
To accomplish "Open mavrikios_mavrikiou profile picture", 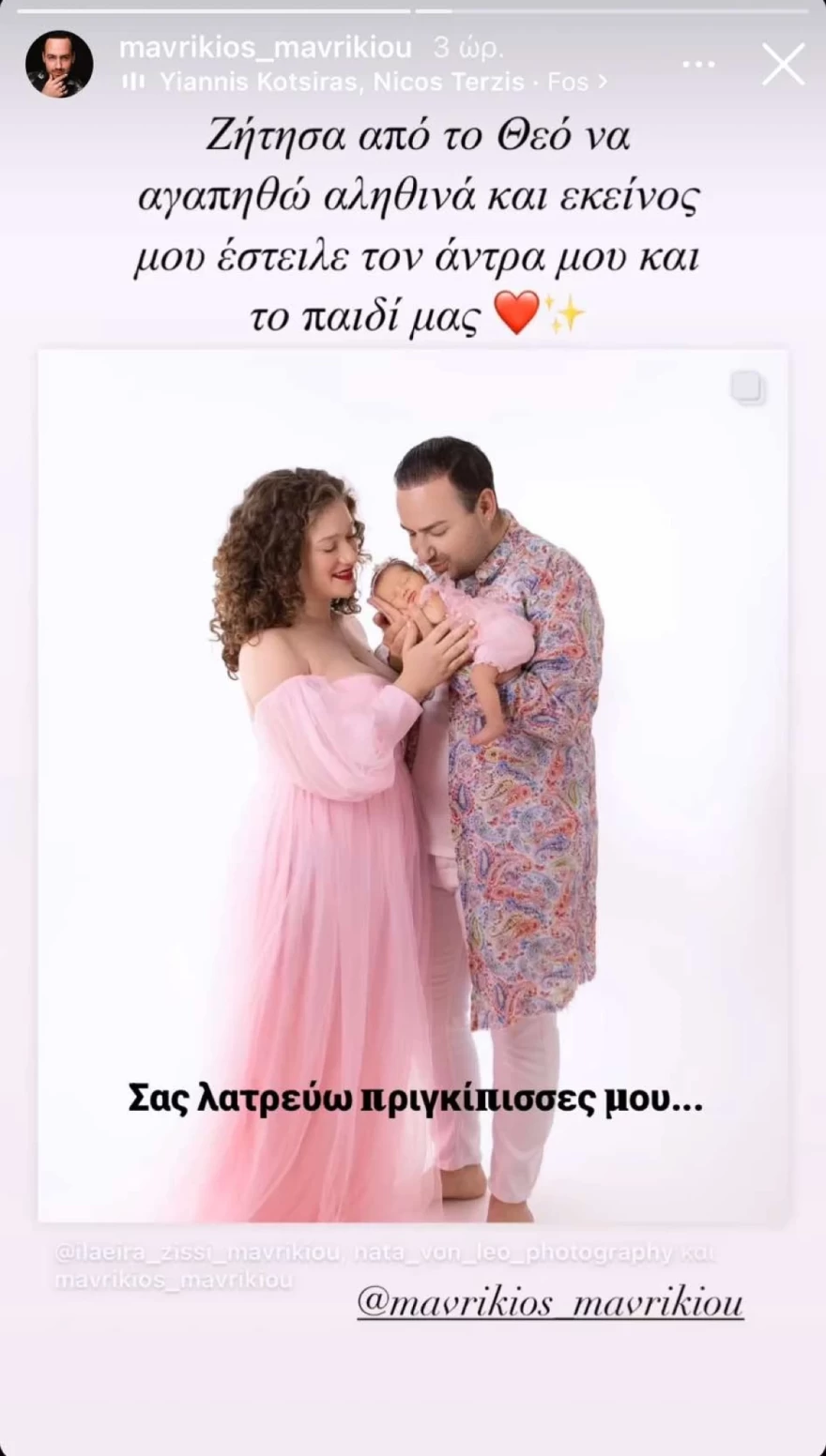I will coord(59,64).
